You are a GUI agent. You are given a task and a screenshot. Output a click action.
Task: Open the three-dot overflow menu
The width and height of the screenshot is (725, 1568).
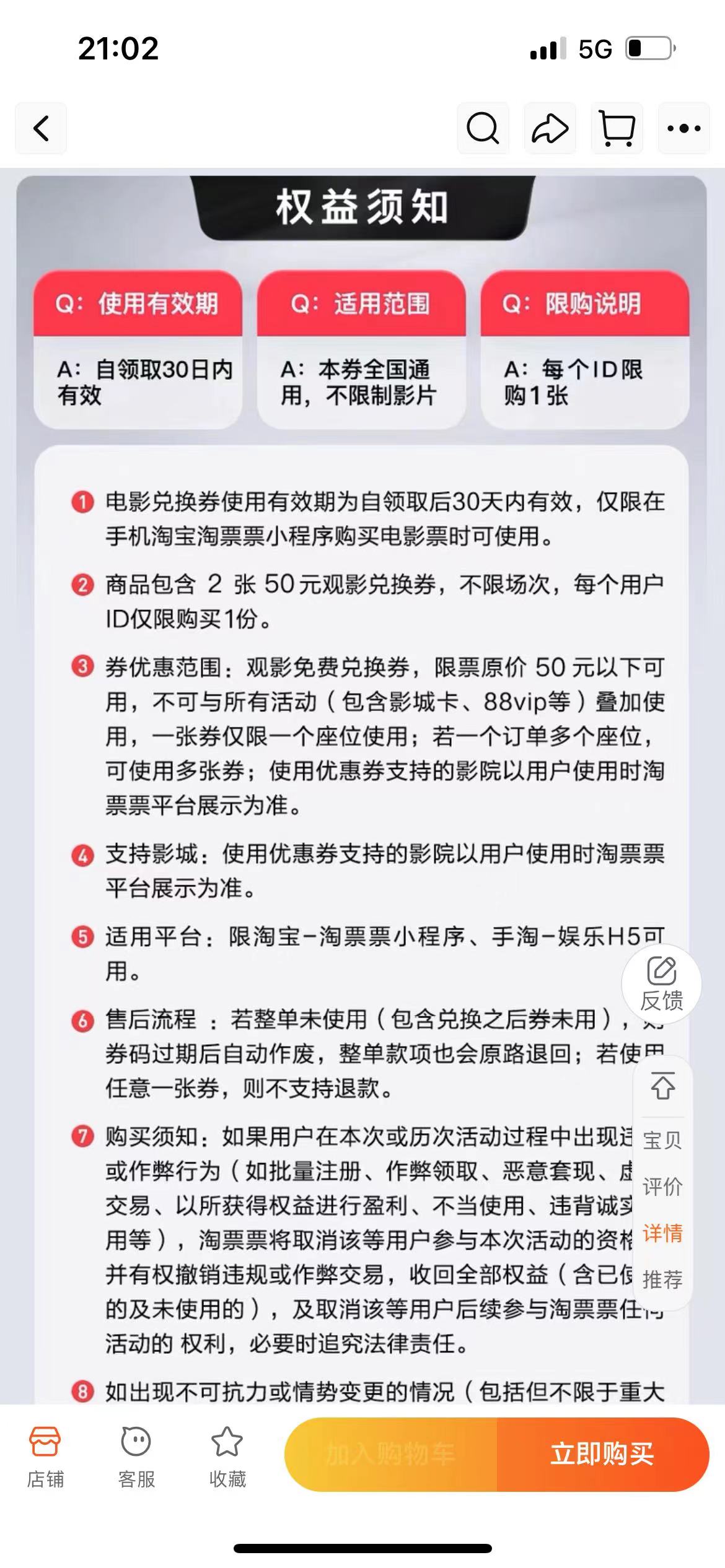tap(684, 128)
